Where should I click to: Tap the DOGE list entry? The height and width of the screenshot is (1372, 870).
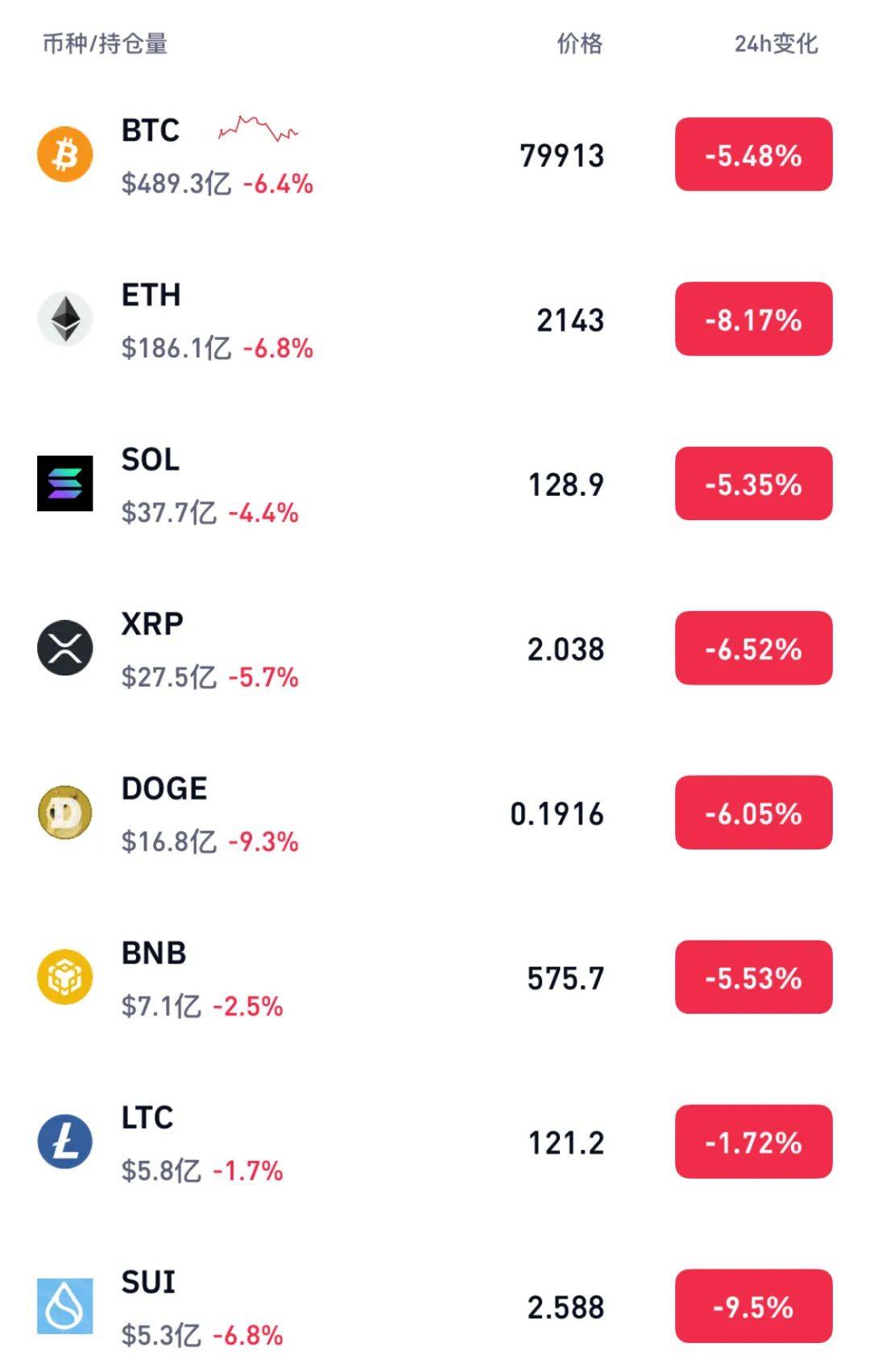(x=164, y=788)
